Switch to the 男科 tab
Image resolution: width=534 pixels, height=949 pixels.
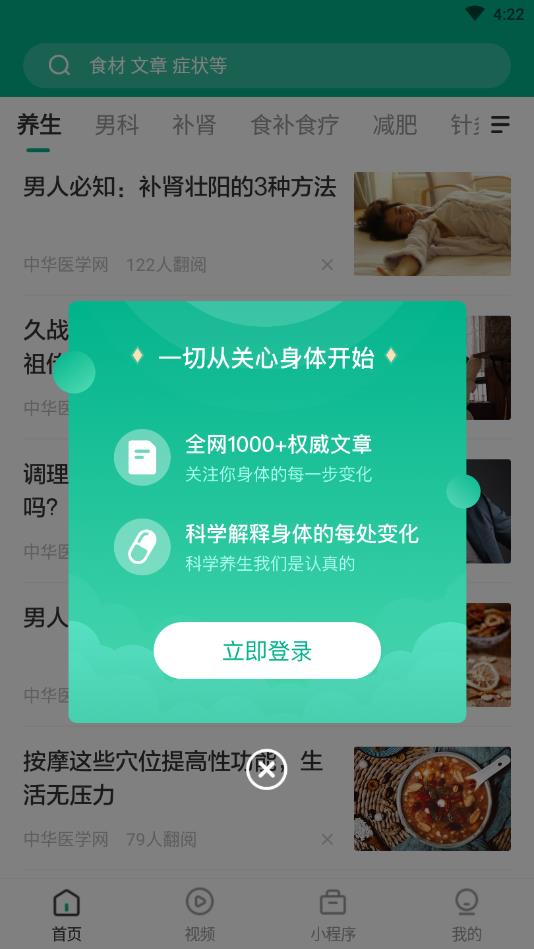117,125
